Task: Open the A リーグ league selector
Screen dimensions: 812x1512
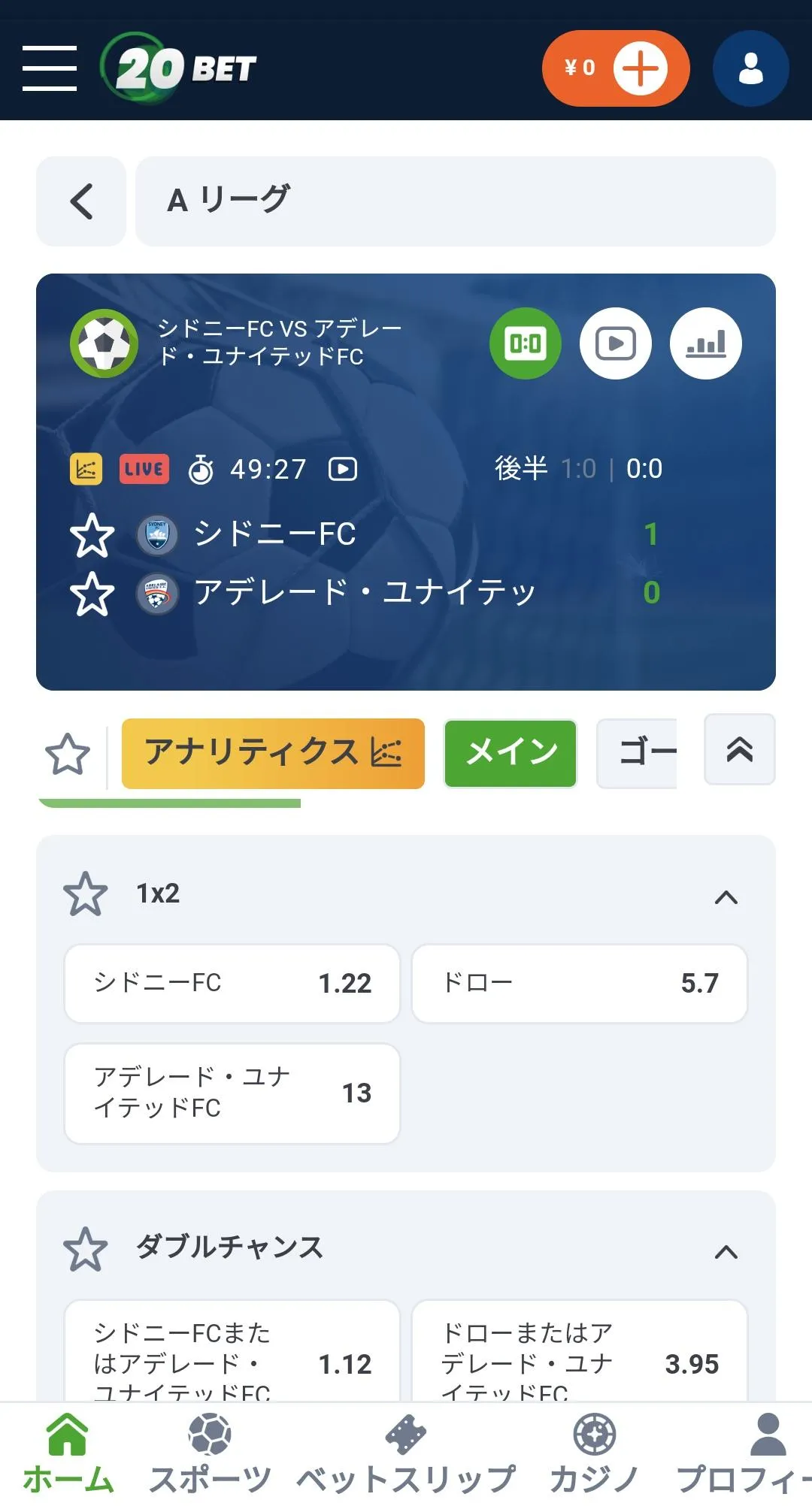Action: pyautogui.click(x=455, y=201)
